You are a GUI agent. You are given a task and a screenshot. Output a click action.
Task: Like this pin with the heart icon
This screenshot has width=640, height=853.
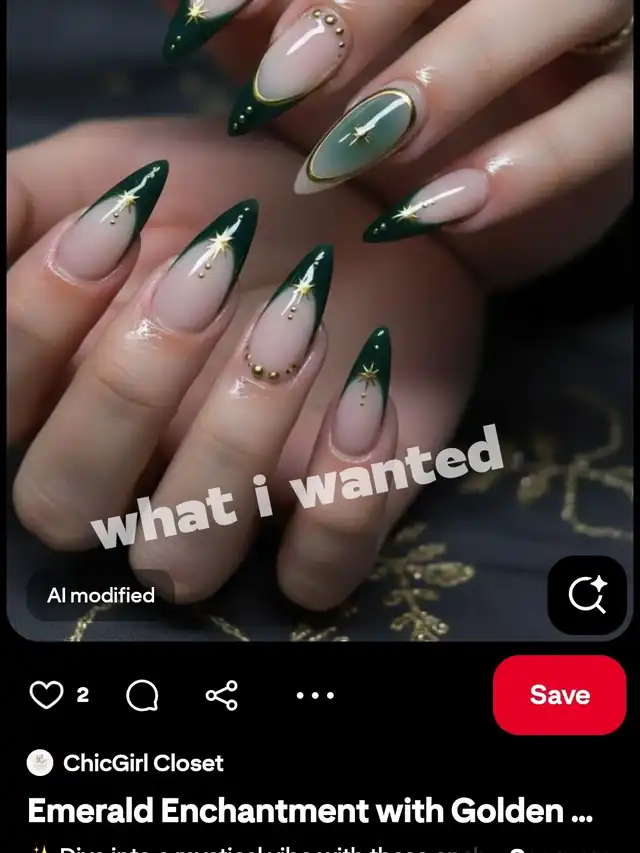click(46, 695)
